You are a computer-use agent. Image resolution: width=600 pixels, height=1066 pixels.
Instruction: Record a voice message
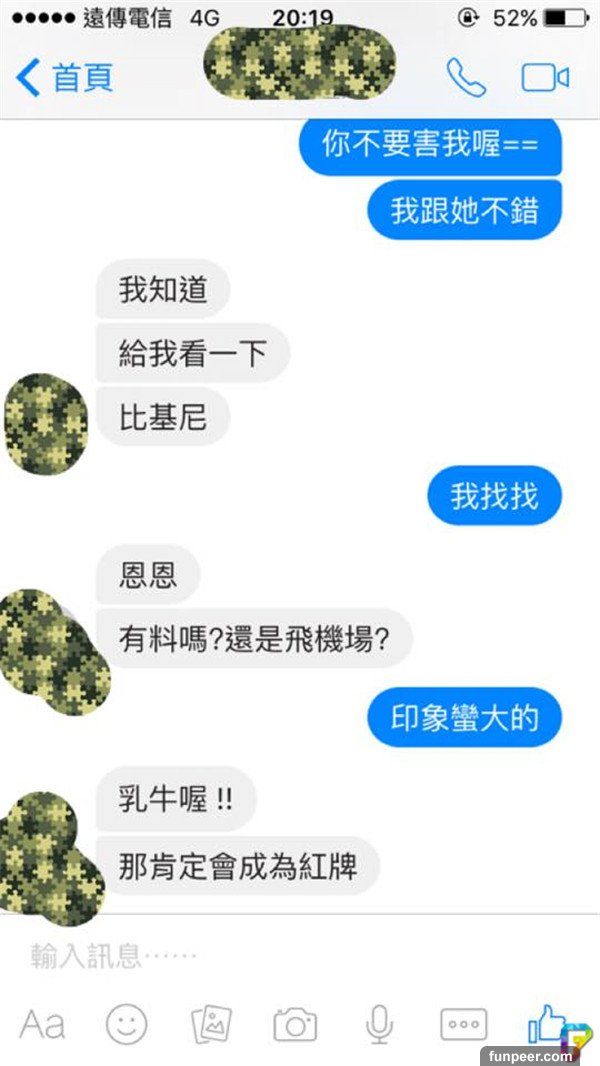tap(378, 1024)
